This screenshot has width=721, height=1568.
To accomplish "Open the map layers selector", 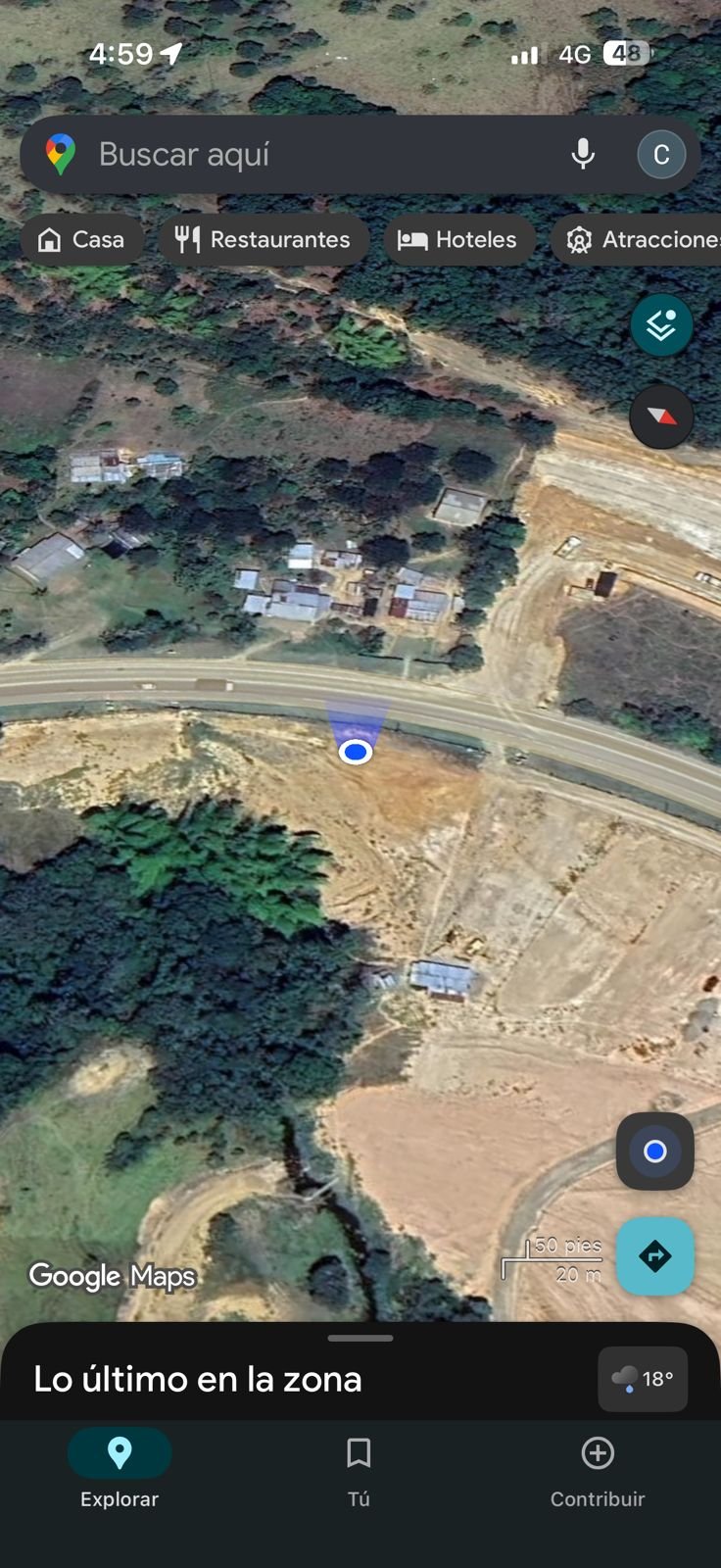I will pos(661,325).
